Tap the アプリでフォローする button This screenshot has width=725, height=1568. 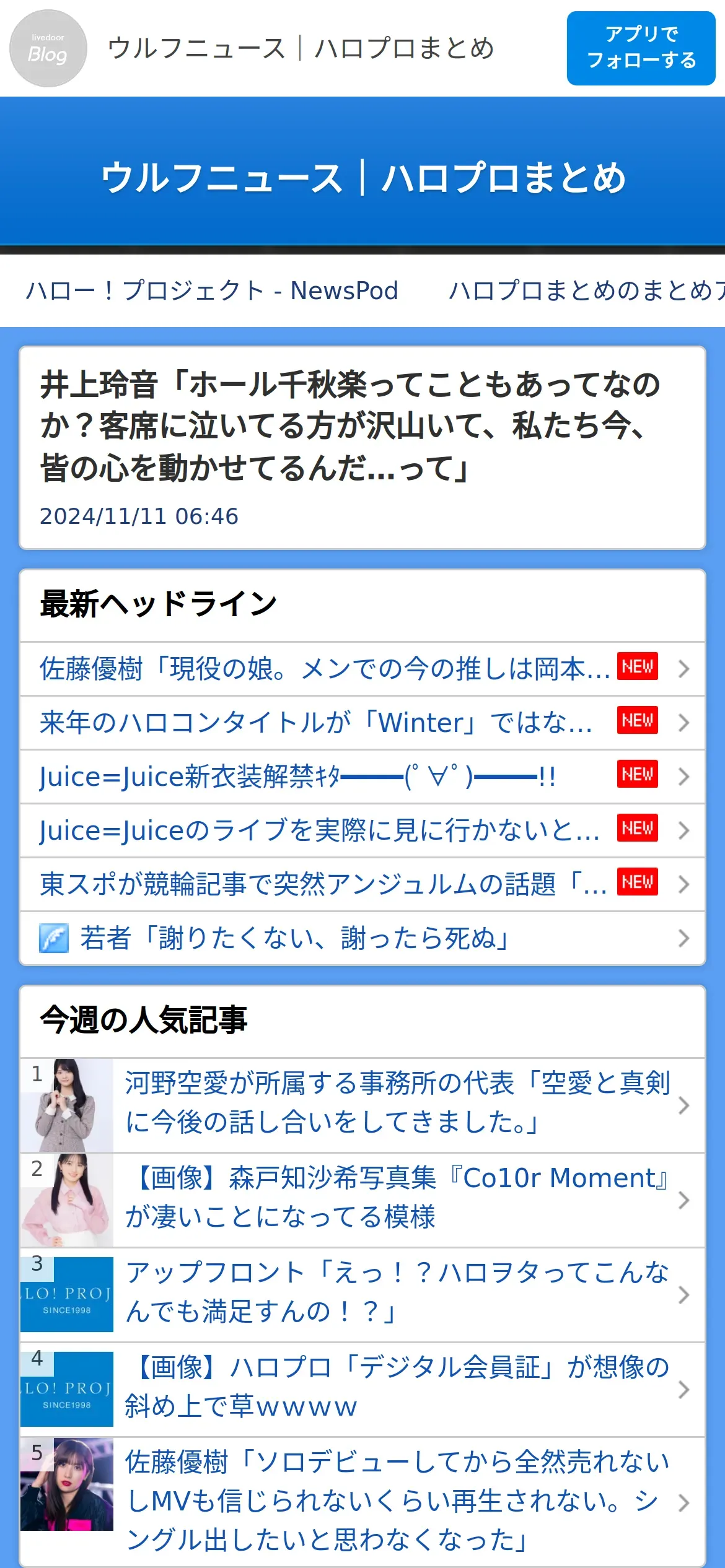point(641,48)
